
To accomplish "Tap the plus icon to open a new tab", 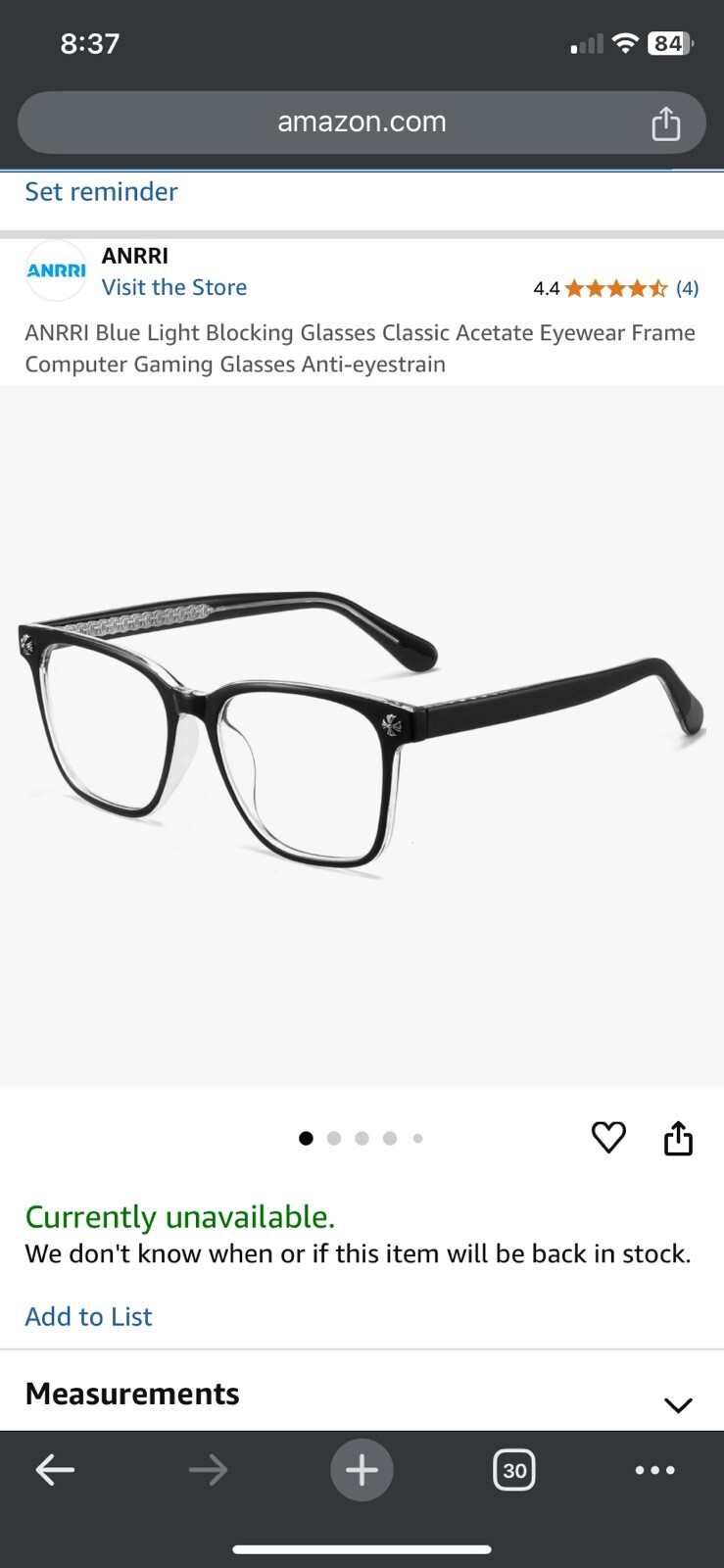I will click(x=362, y=1470).
